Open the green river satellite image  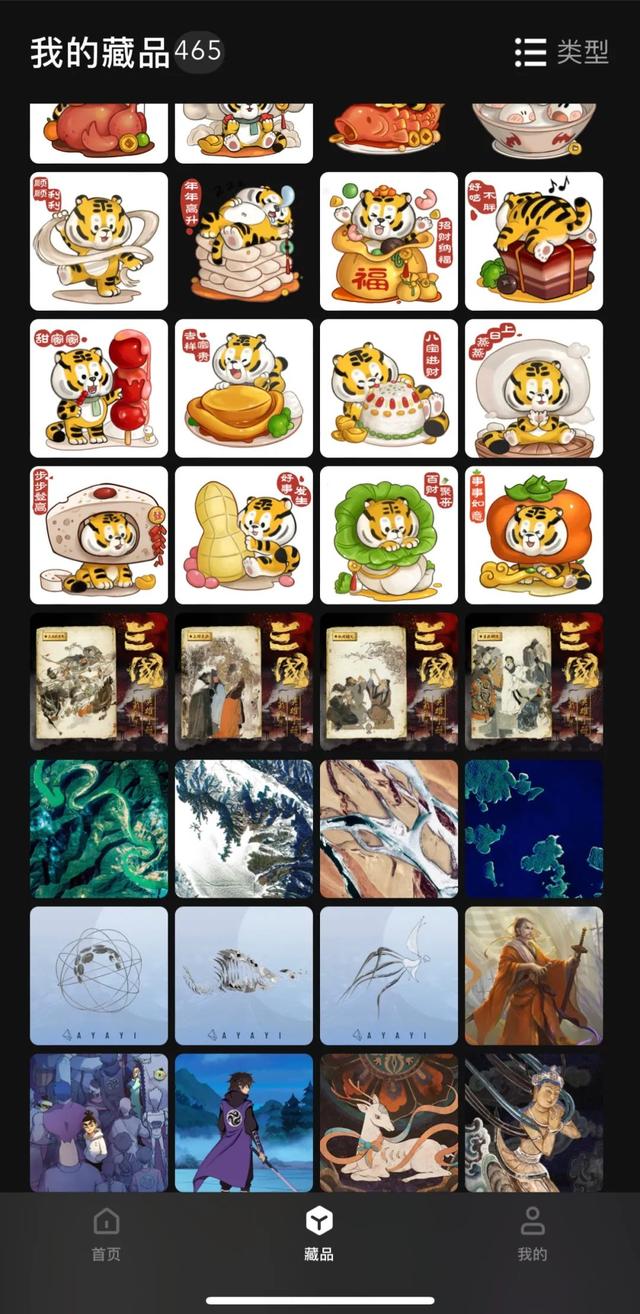pos(99,829)
